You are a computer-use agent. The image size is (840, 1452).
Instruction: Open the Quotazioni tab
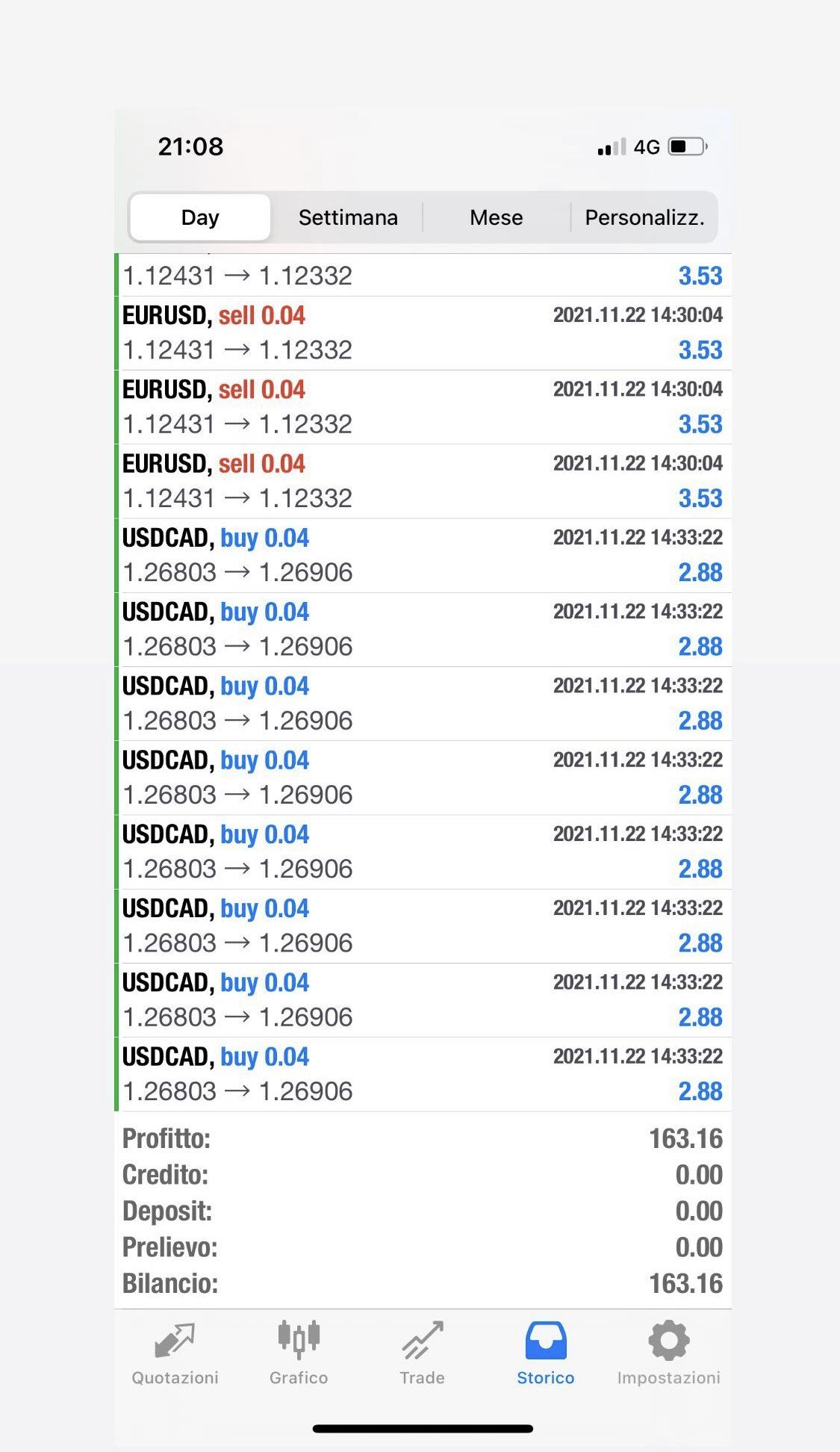175,1353
